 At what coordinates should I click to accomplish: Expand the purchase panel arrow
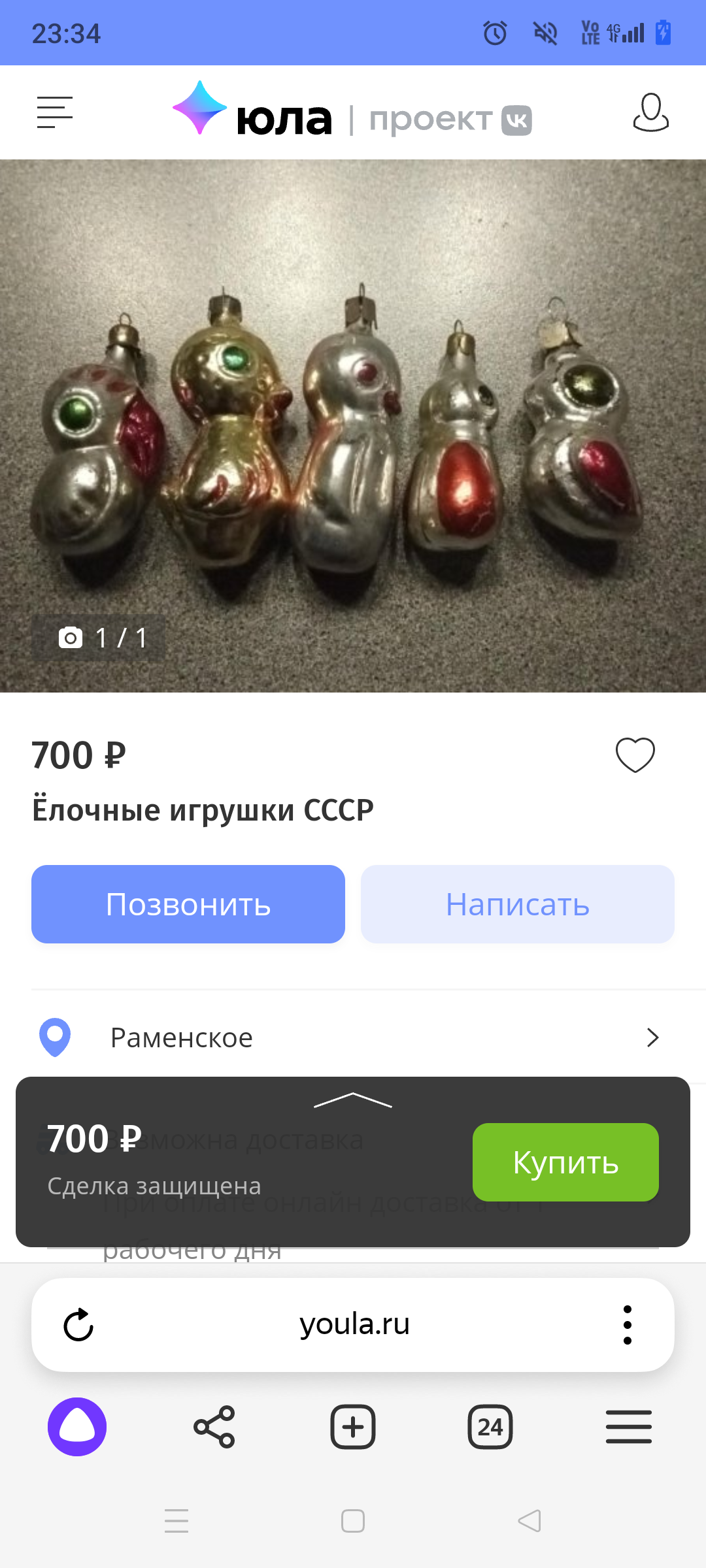coord(353,1101)
